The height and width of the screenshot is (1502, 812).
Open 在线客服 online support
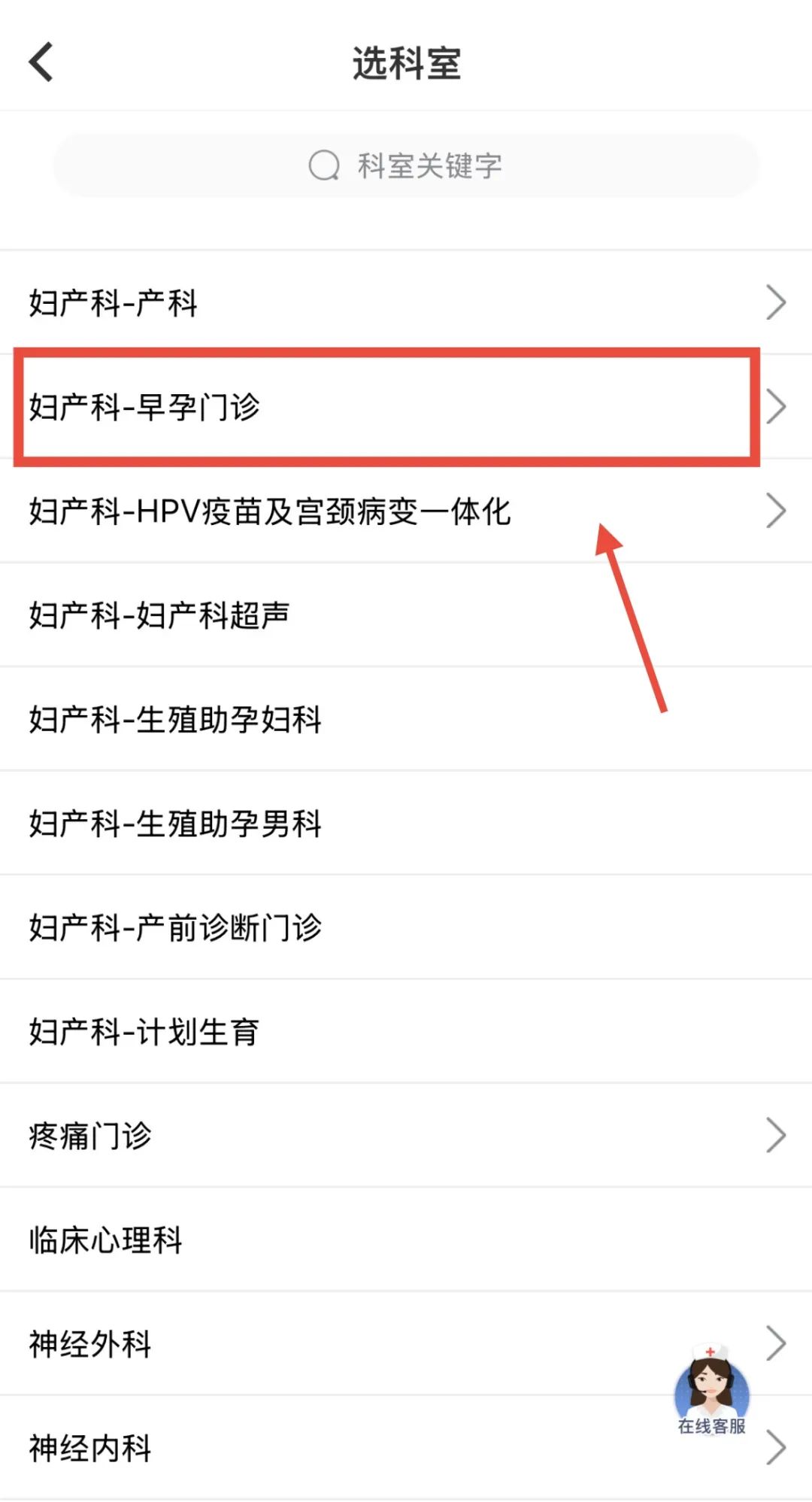coord(711,1390)
